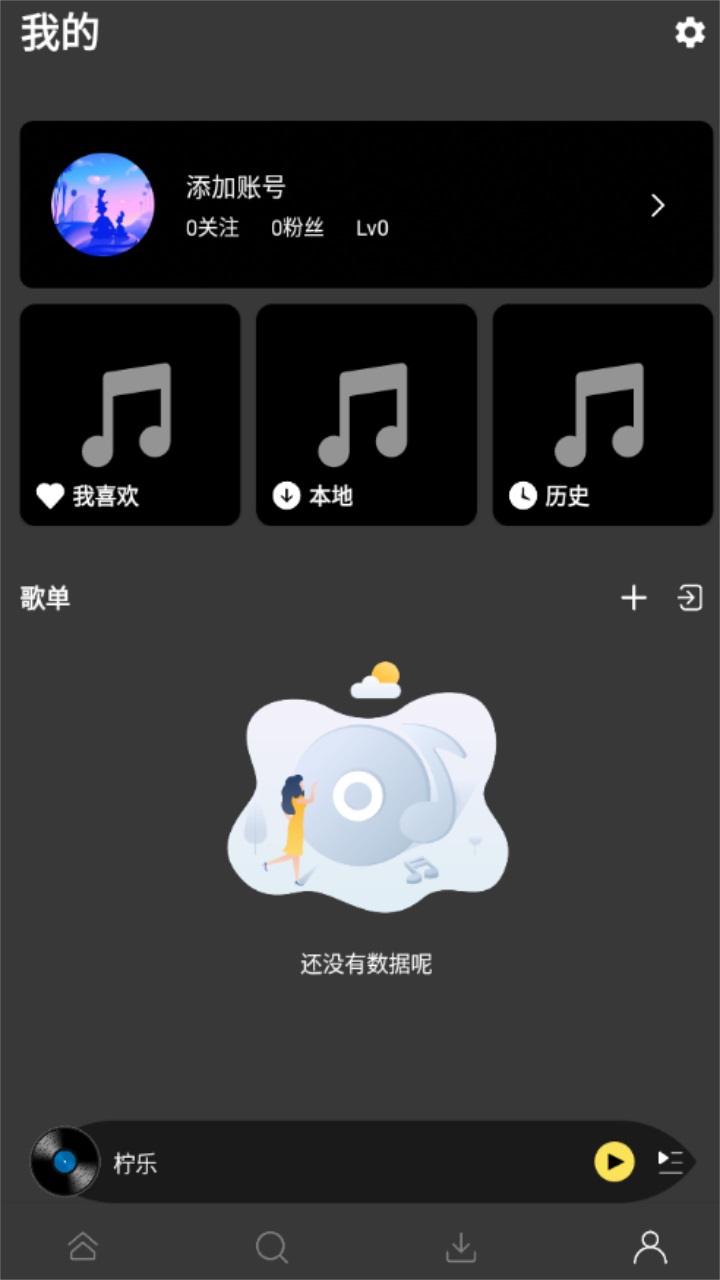Tap the profile avatar image

point(103,205)
